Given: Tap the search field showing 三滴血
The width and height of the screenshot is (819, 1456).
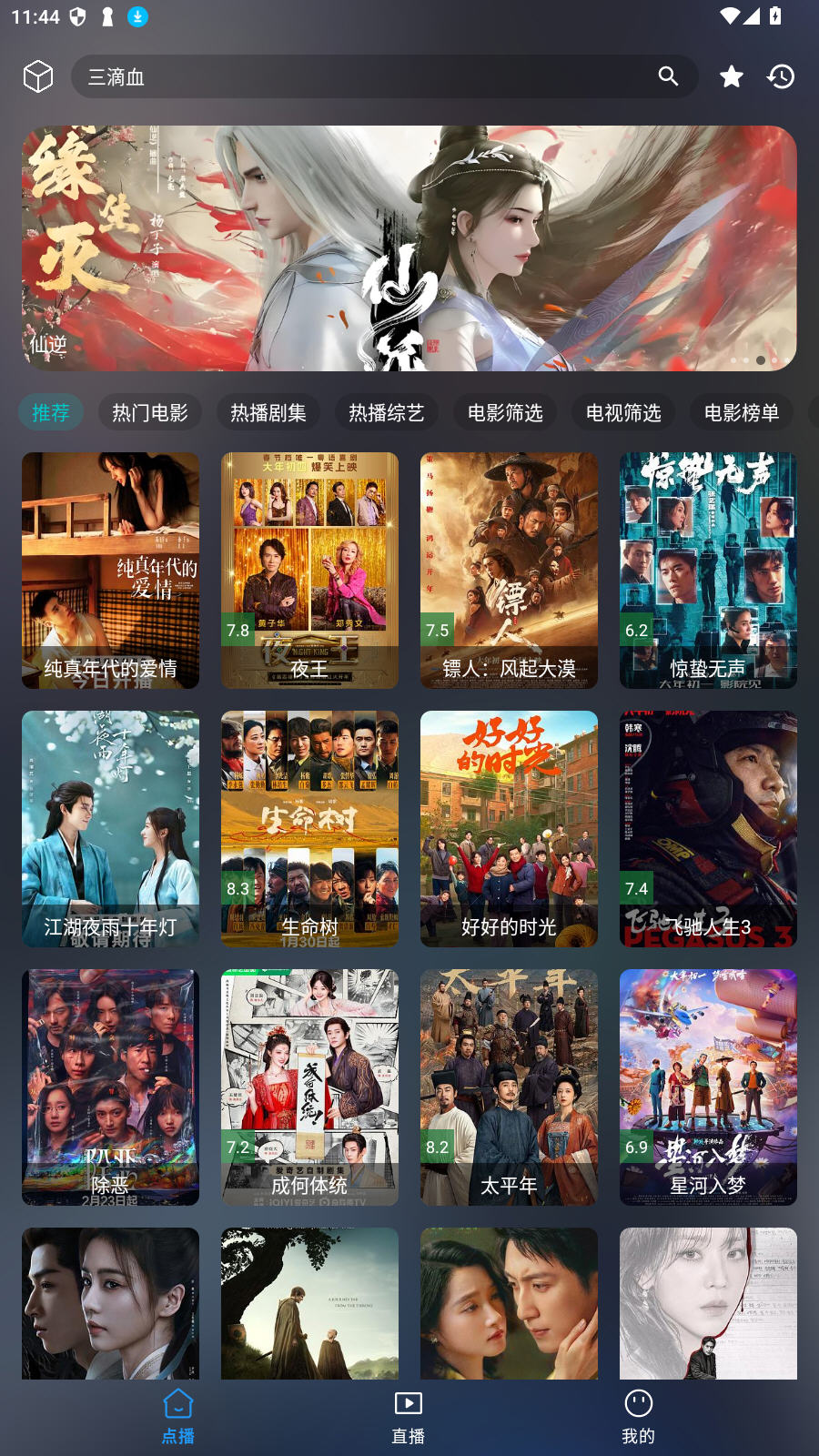Looking at the screenshot, I should (364, 76).
